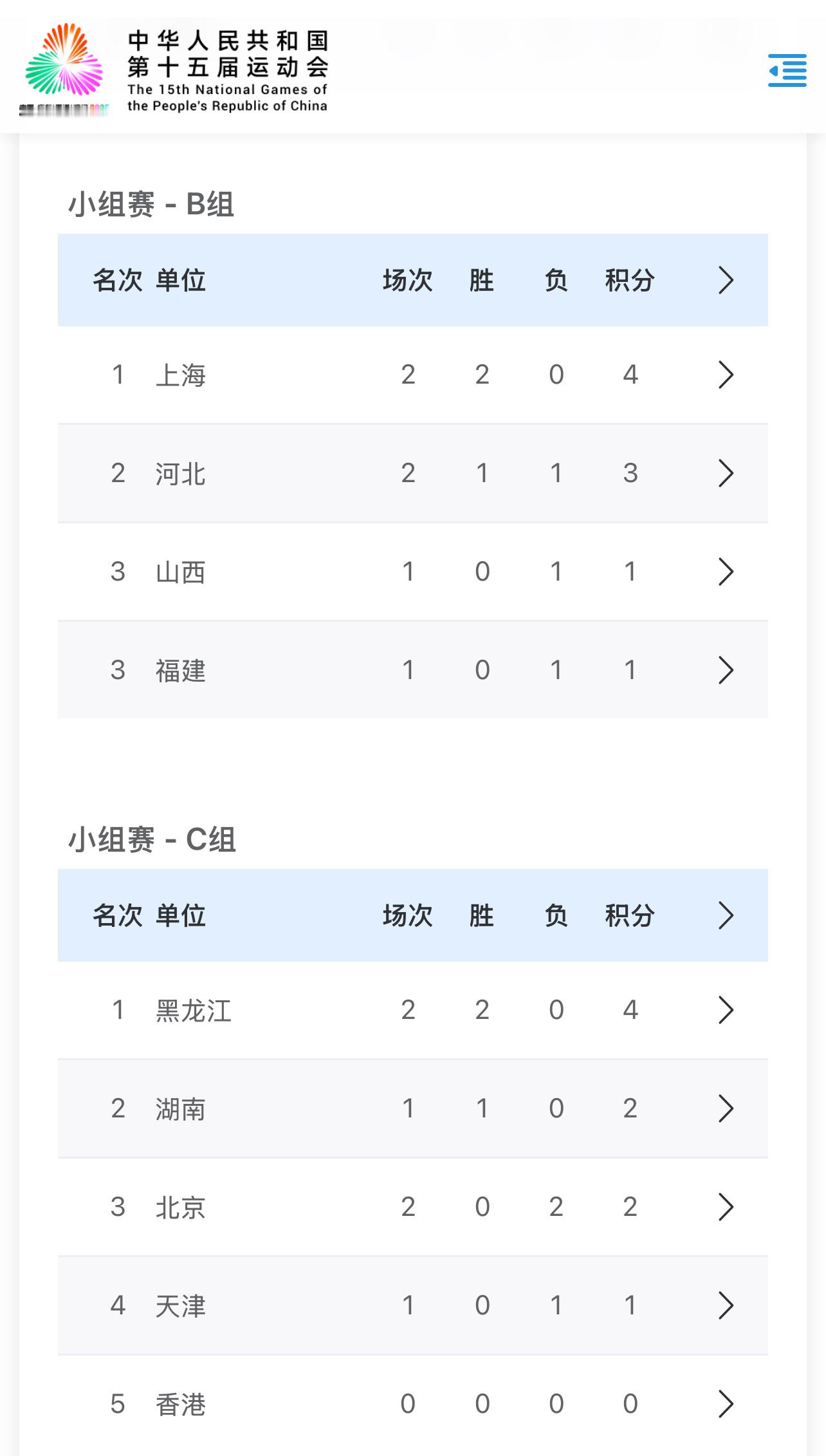Click the arrow beside 上海 row
826x1456 pixels.
(726, 374)
